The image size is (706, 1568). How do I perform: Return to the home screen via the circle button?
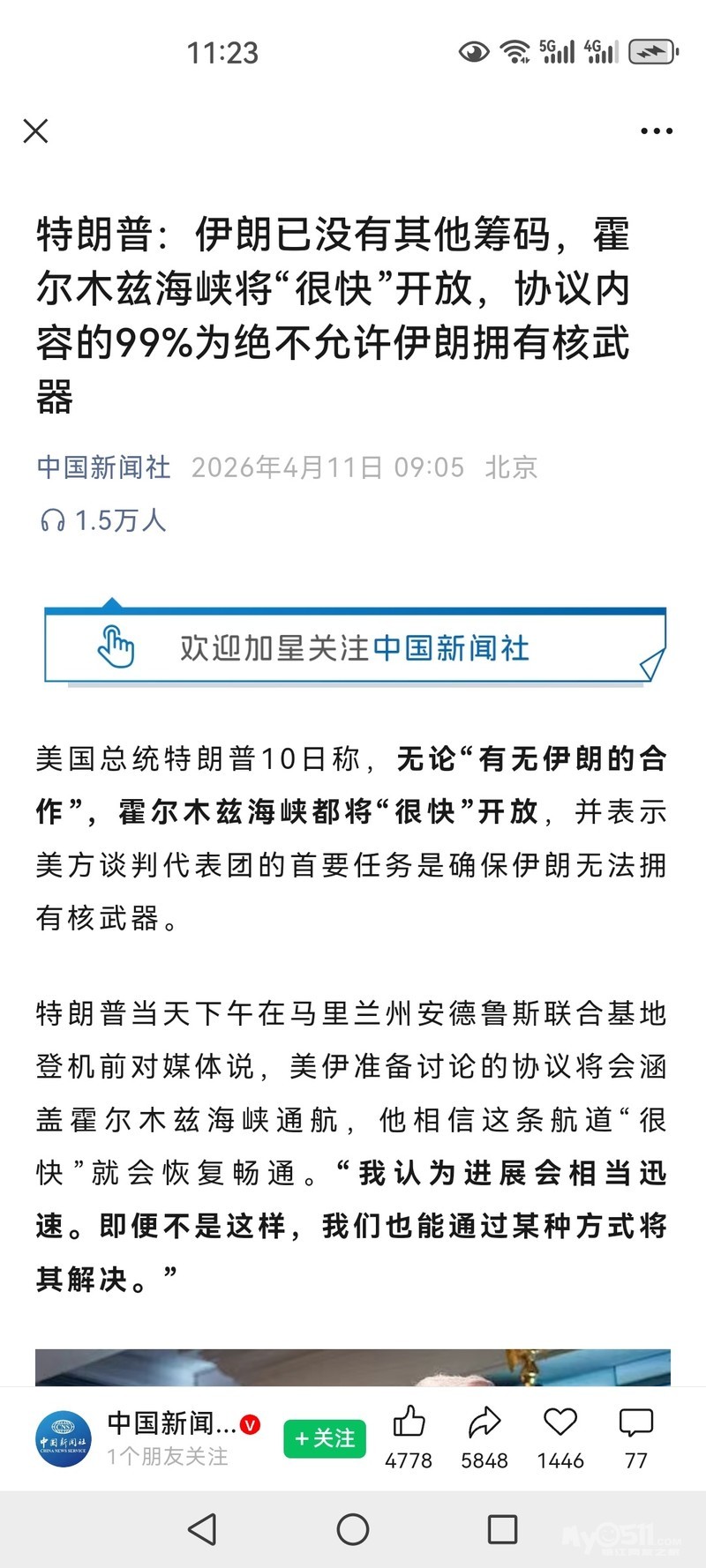click(353, 1529)
